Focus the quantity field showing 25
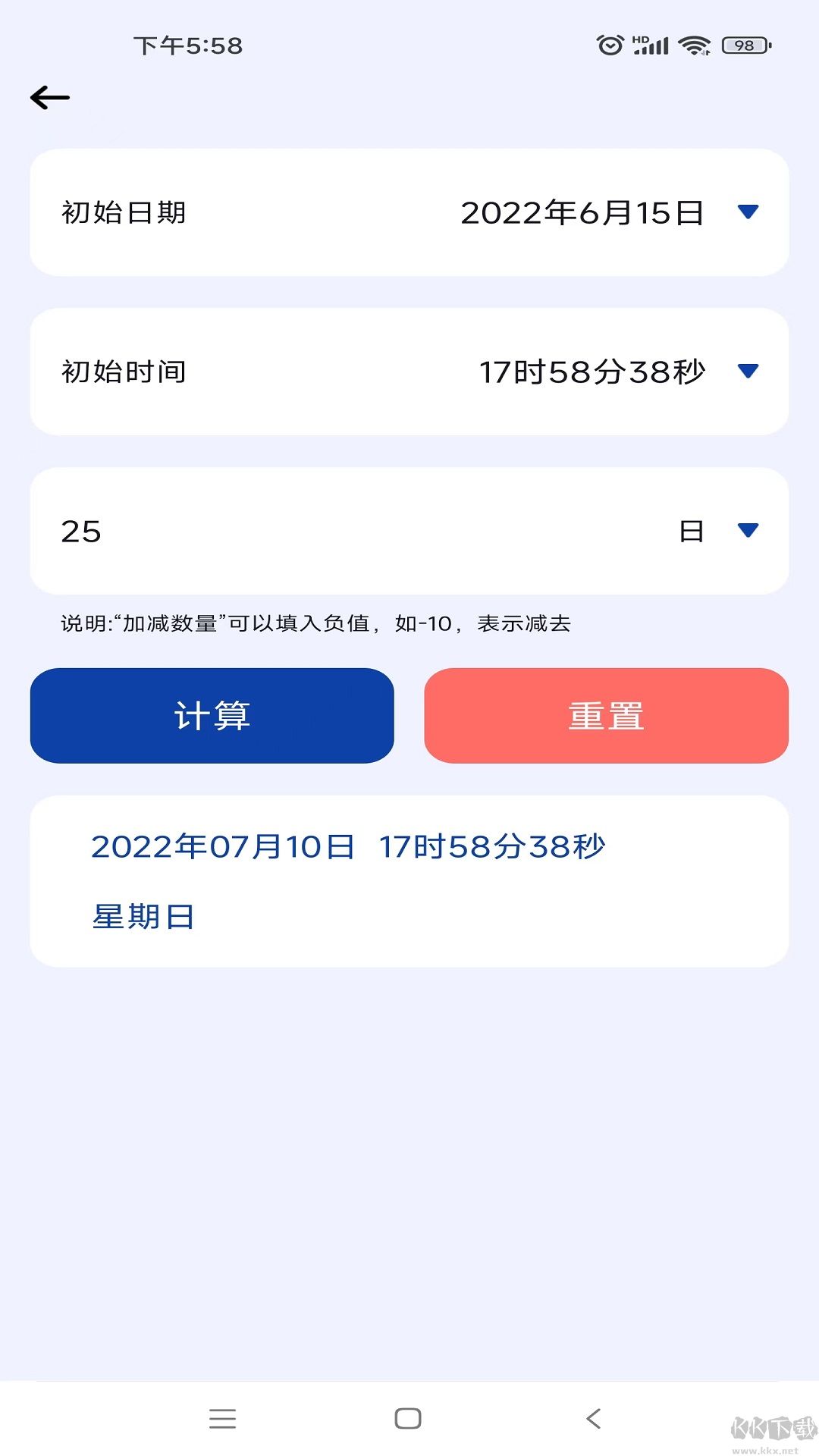 click(303, 531)
